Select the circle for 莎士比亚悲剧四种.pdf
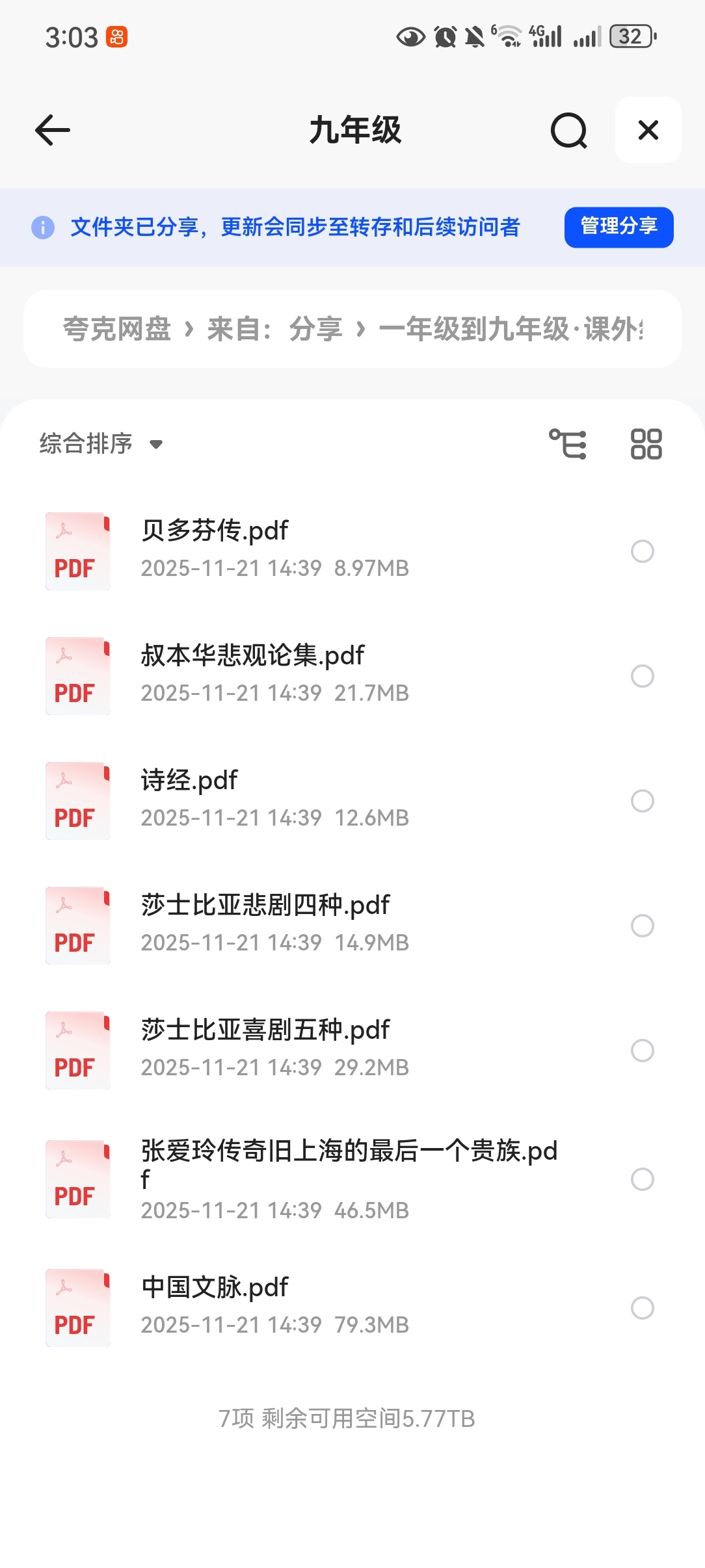Viewport: 705px width, 1568px height. pos(642,926)
